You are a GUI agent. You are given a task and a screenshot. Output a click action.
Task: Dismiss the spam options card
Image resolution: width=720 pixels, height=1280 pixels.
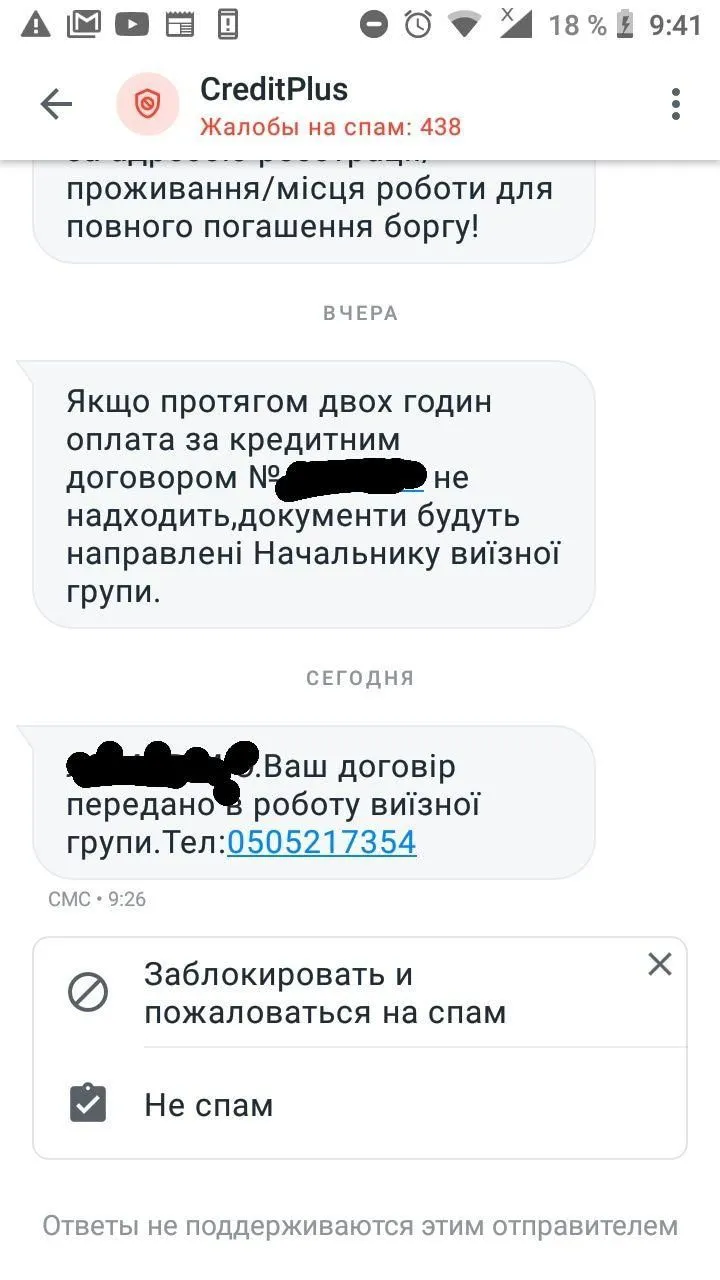pos(659,964)
